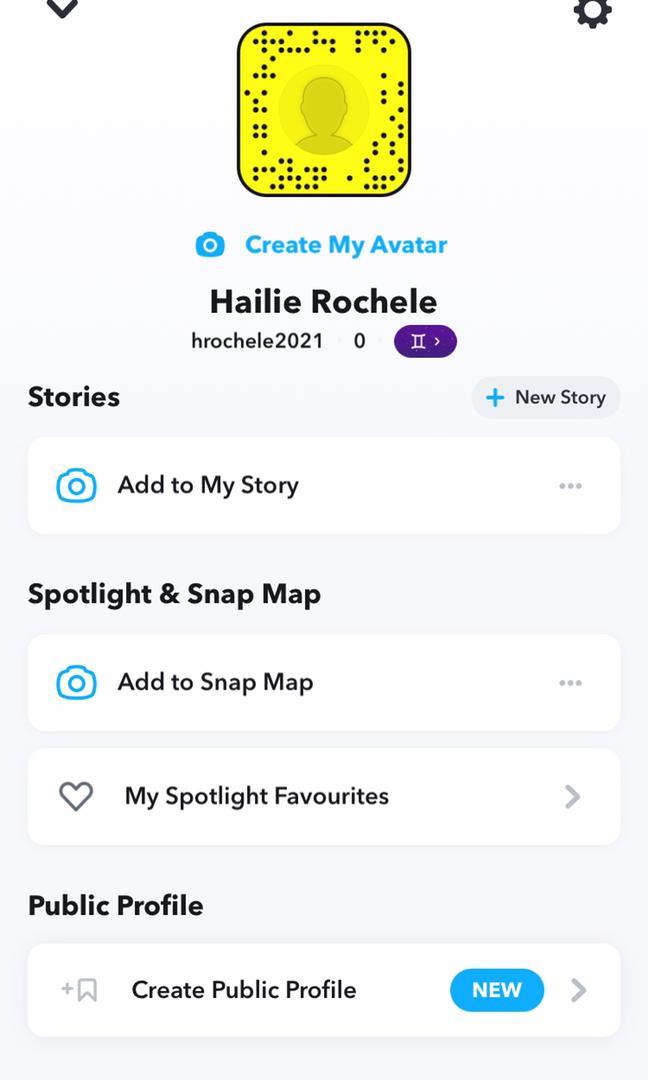Select Add to My Story
The height and width of the screenshot is (1080, 648).
[x=324, y=486]
